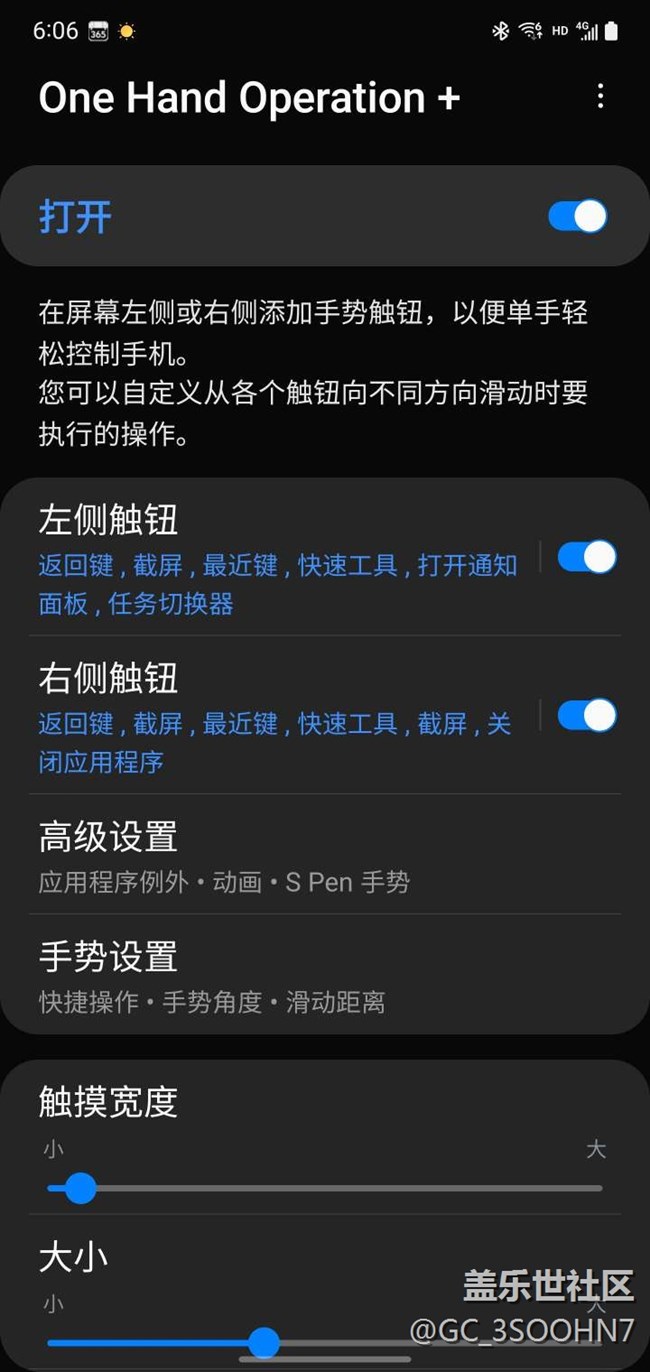Viewport: 650px width, 1372px height.
Task: Tap the 触摸宽度 slider track
Action: coord(325,1188)
